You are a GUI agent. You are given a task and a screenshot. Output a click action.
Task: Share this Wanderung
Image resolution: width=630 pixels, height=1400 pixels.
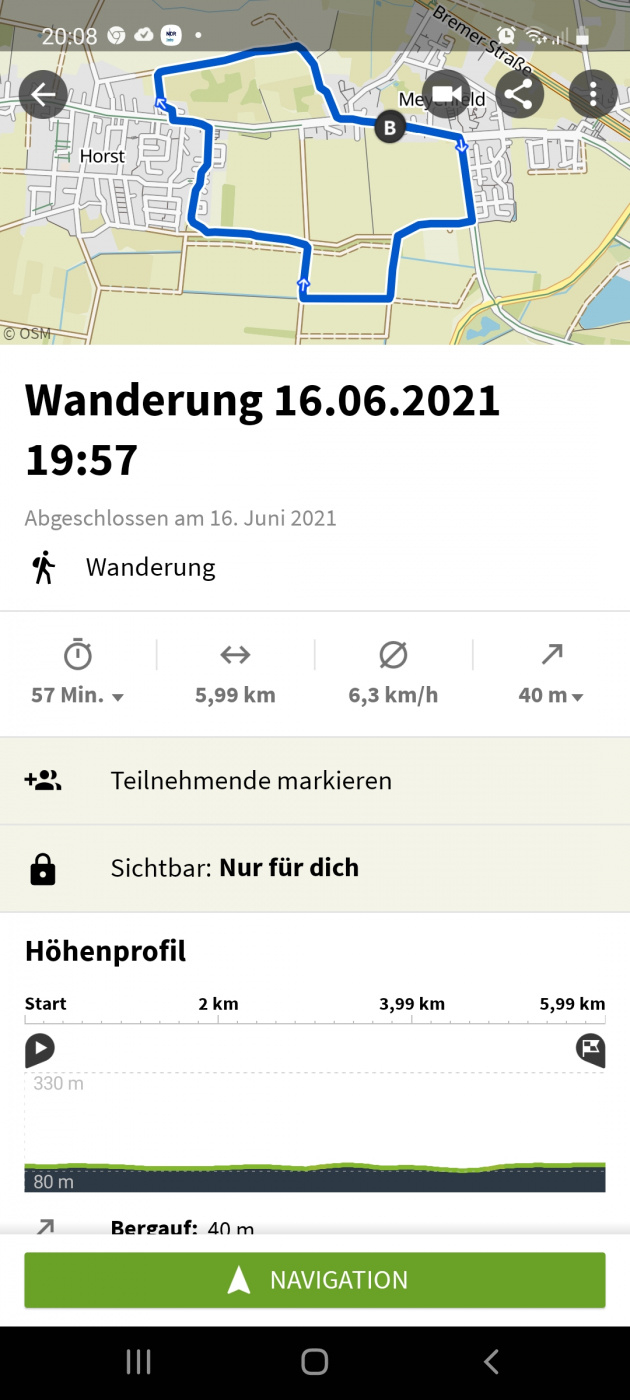[x=519, y=95]
